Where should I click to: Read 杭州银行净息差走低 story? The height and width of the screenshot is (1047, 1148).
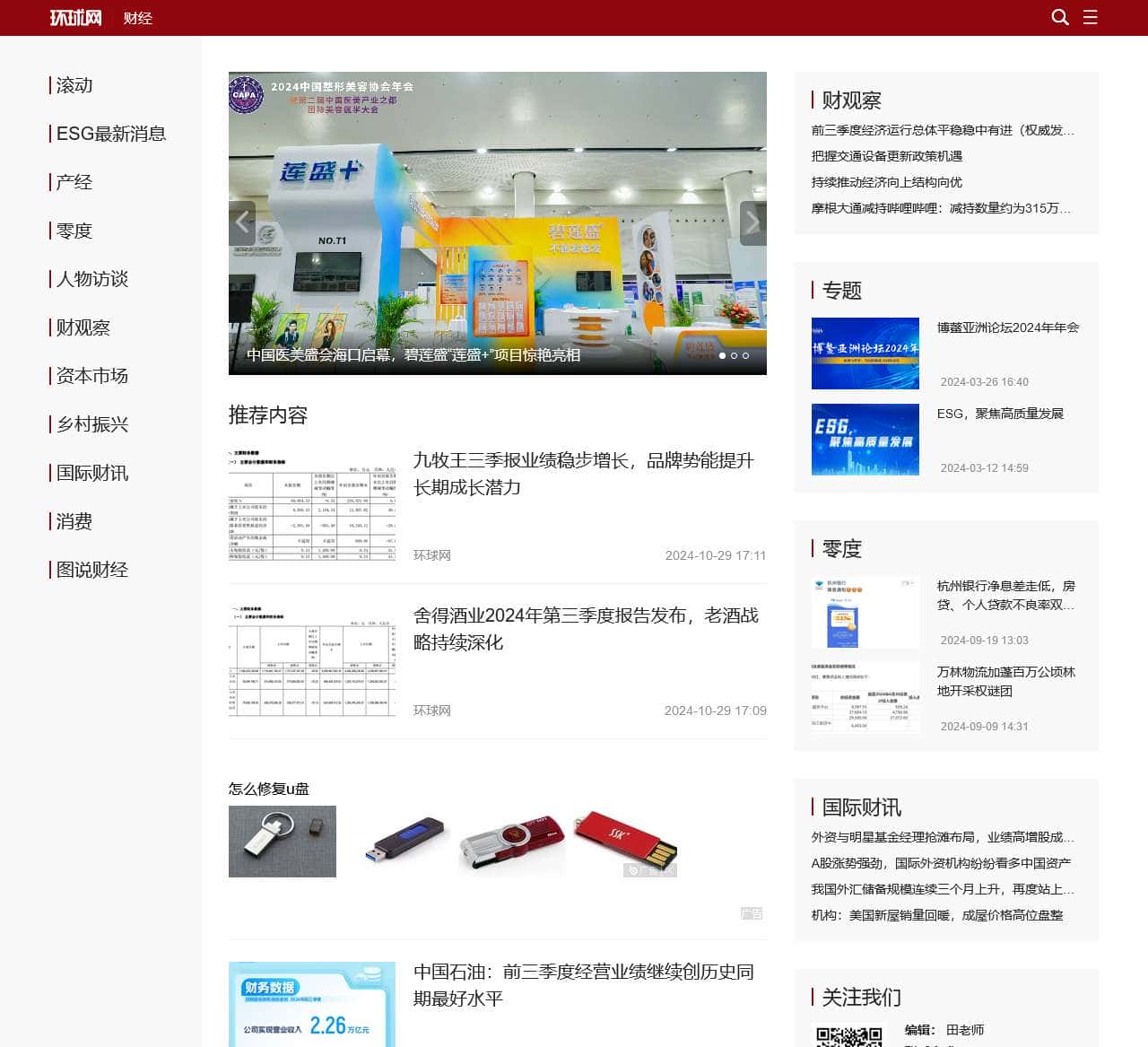tap(1005, 595)
